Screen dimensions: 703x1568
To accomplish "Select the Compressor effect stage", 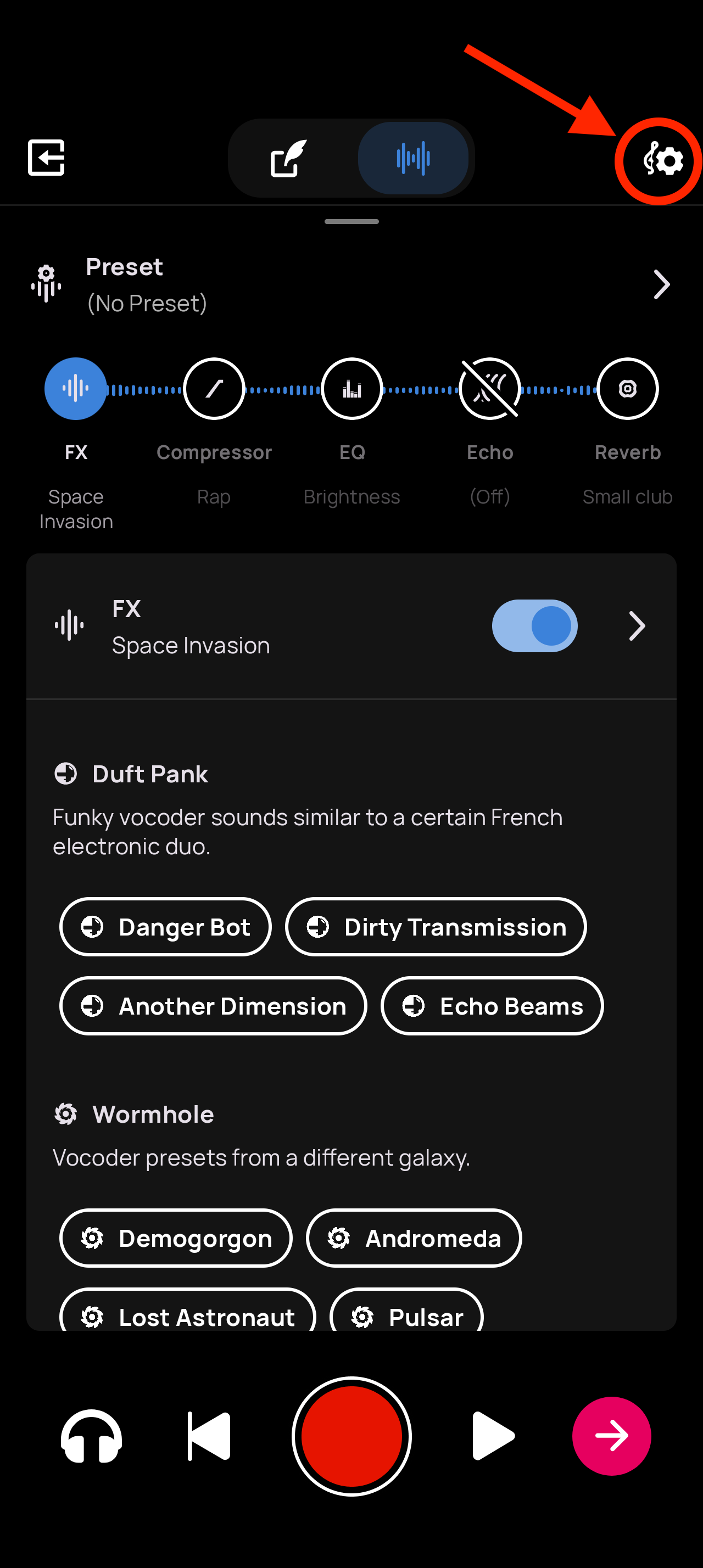I will click(x=214, y=389).
